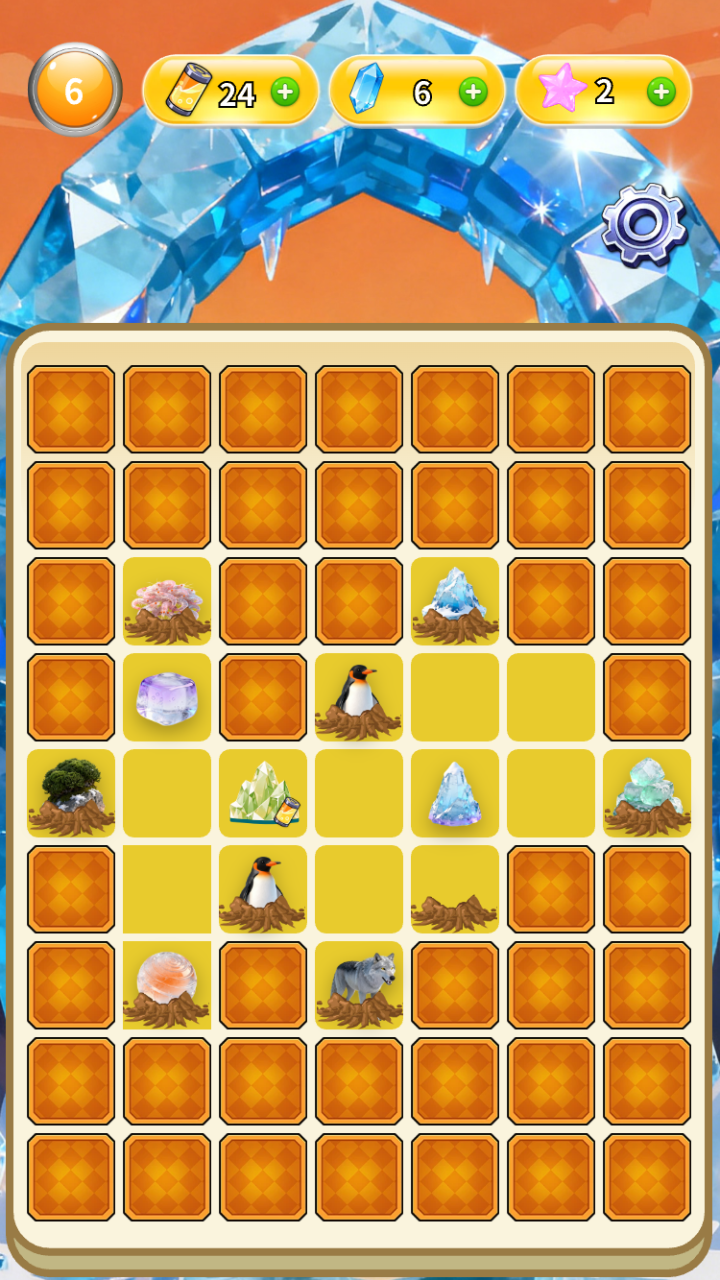Viewport: 720px width, 1280px height.
Task: Open the settings gear
Action: tap(645, 225)
